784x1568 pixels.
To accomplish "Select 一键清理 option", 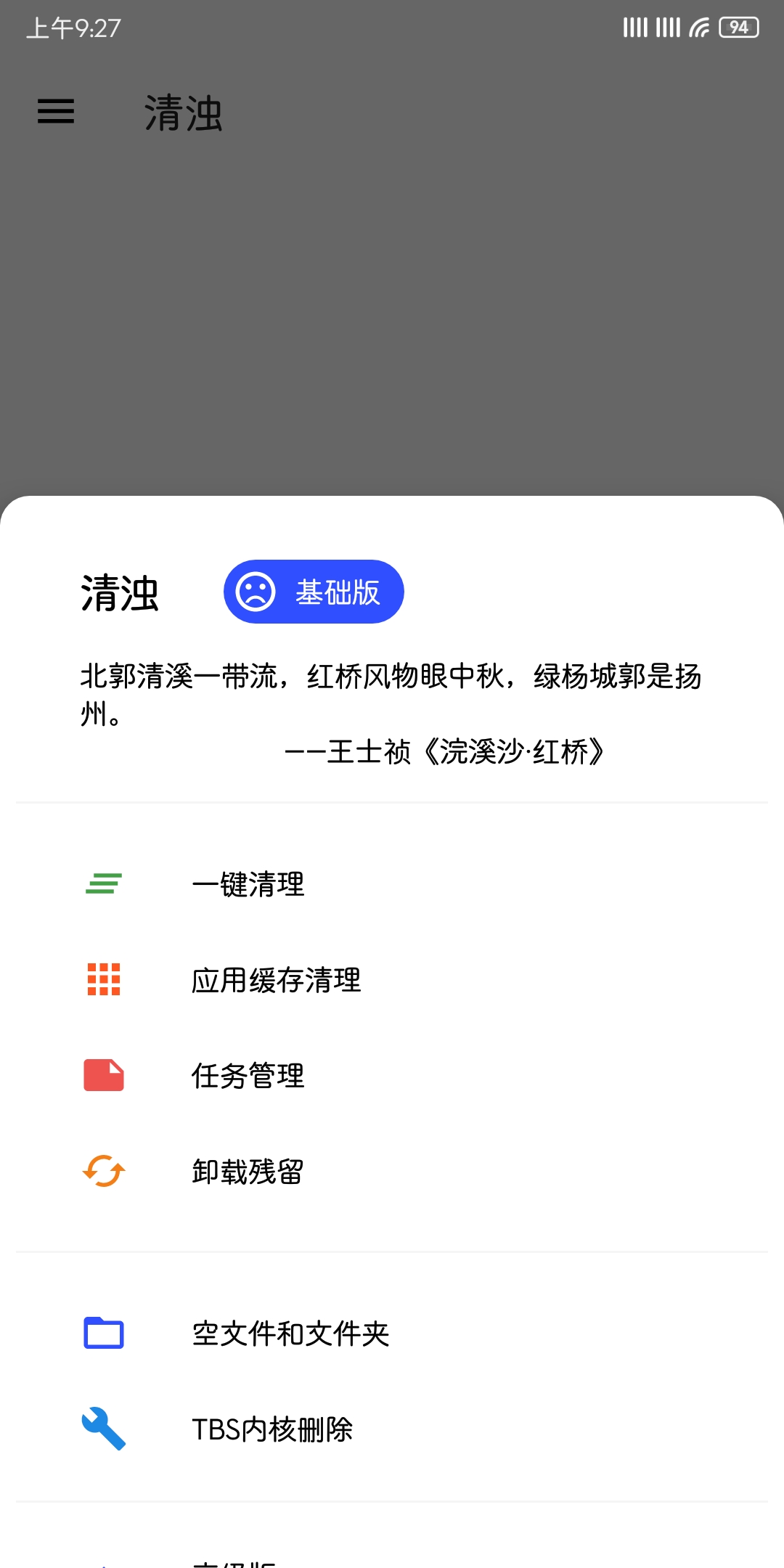I will coord(248,884).
